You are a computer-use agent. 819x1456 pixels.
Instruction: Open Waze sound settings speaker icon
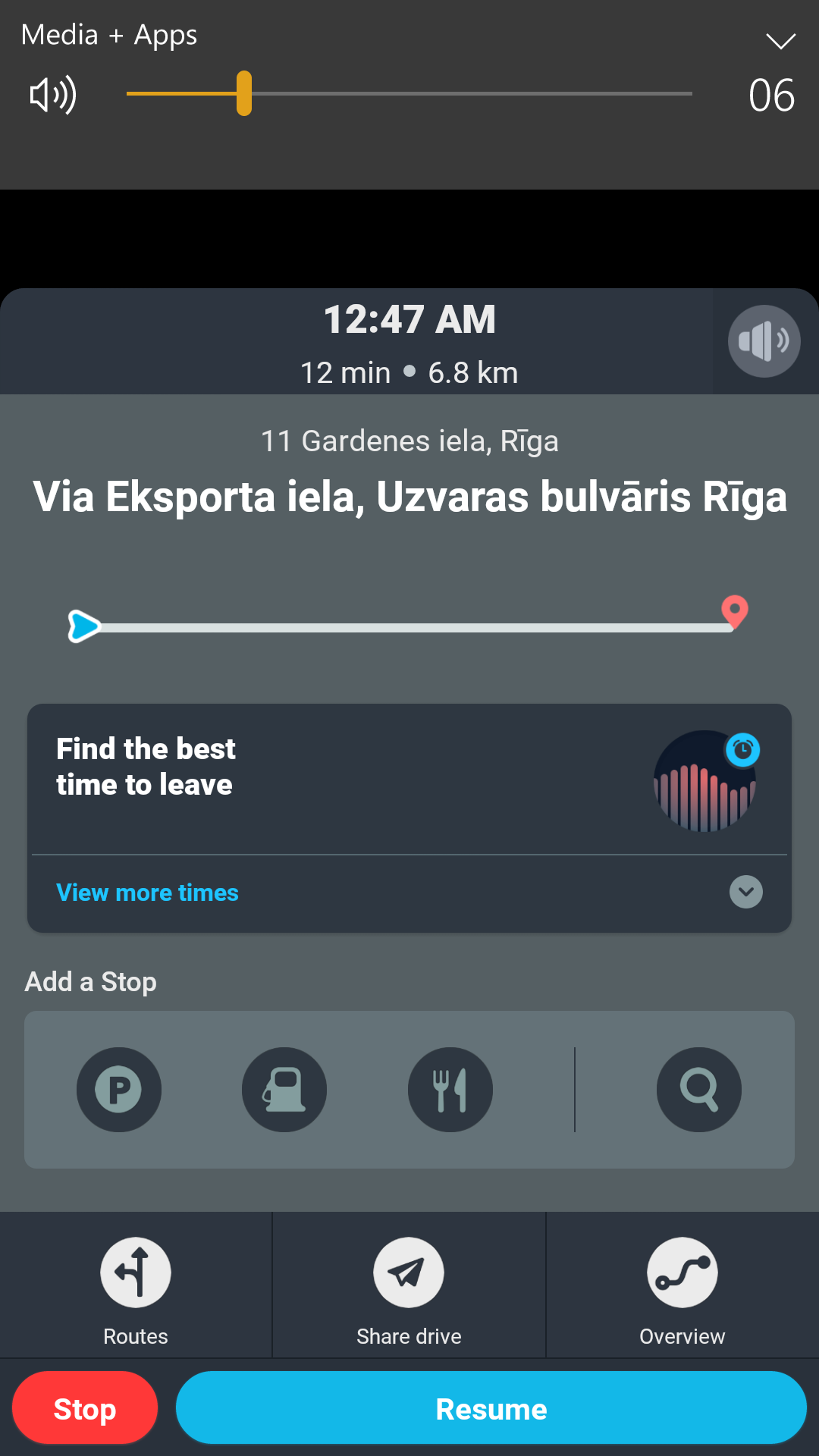click(764, 341)
